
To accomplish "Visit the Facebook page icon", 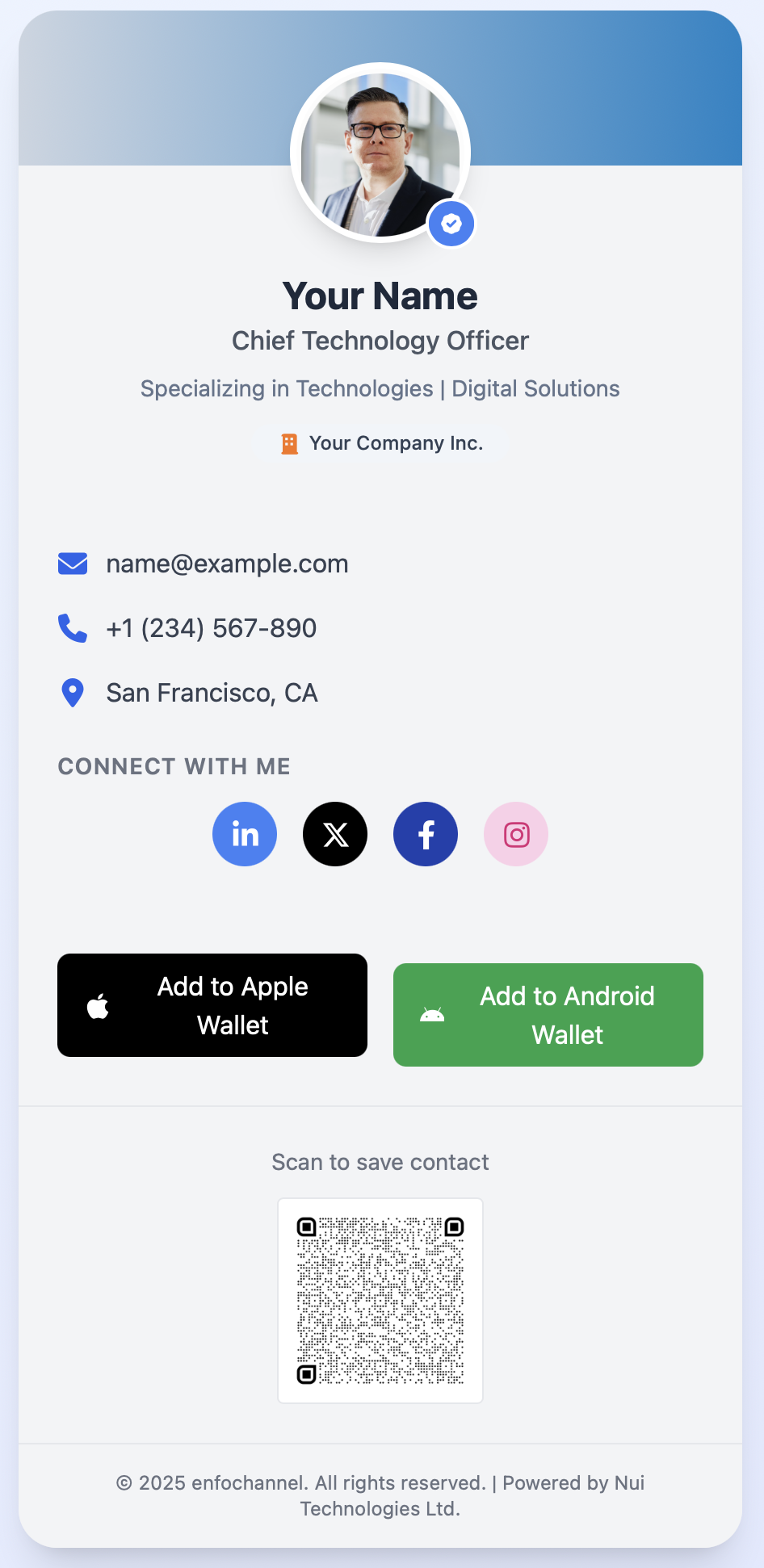I will coord(426,834).
